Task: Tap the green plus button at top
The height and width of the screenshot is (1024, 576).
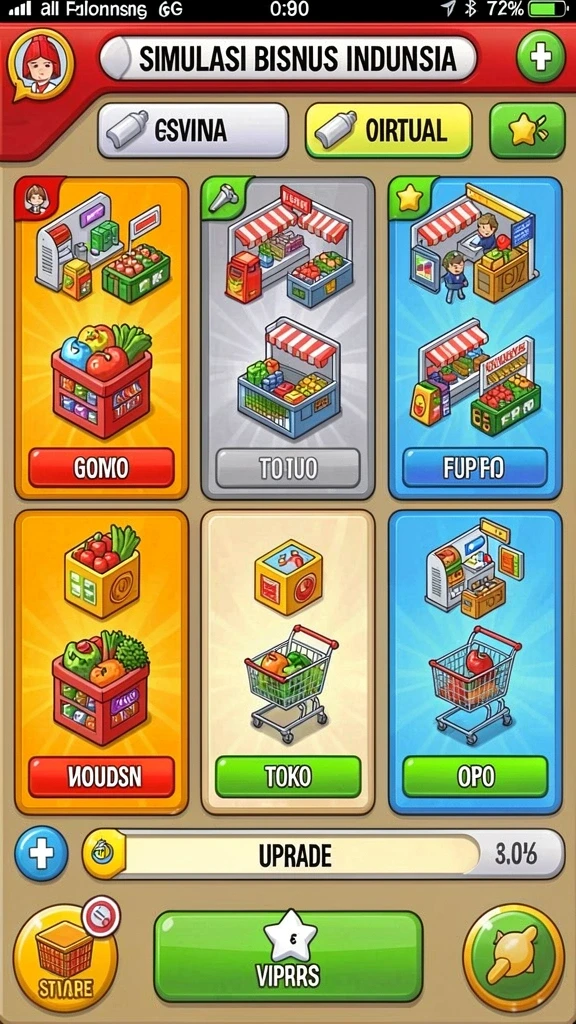Action: tap(541, 57)
